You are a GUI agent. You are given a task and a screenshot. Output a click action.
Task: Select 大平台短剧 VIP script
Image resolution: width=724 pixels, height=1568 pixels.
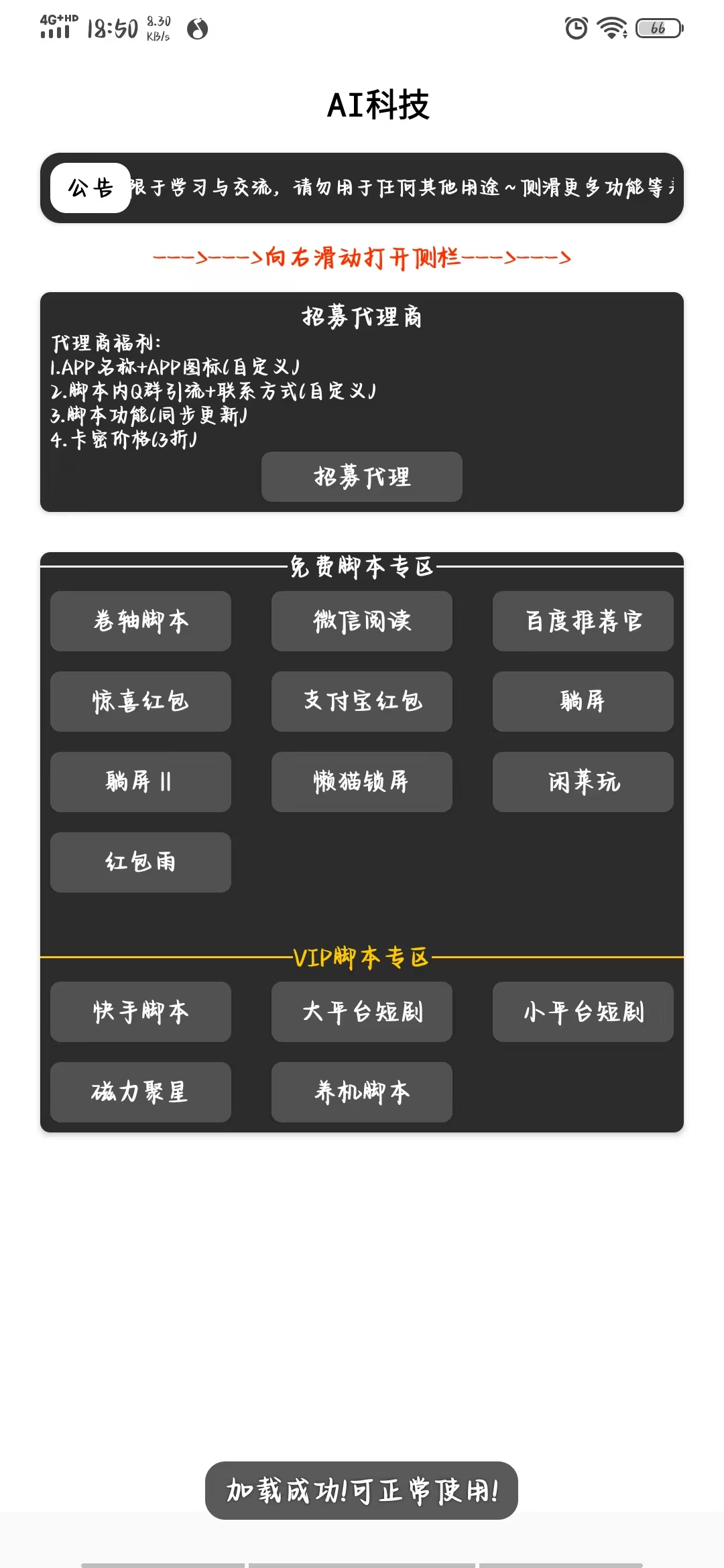(362, 1012)
